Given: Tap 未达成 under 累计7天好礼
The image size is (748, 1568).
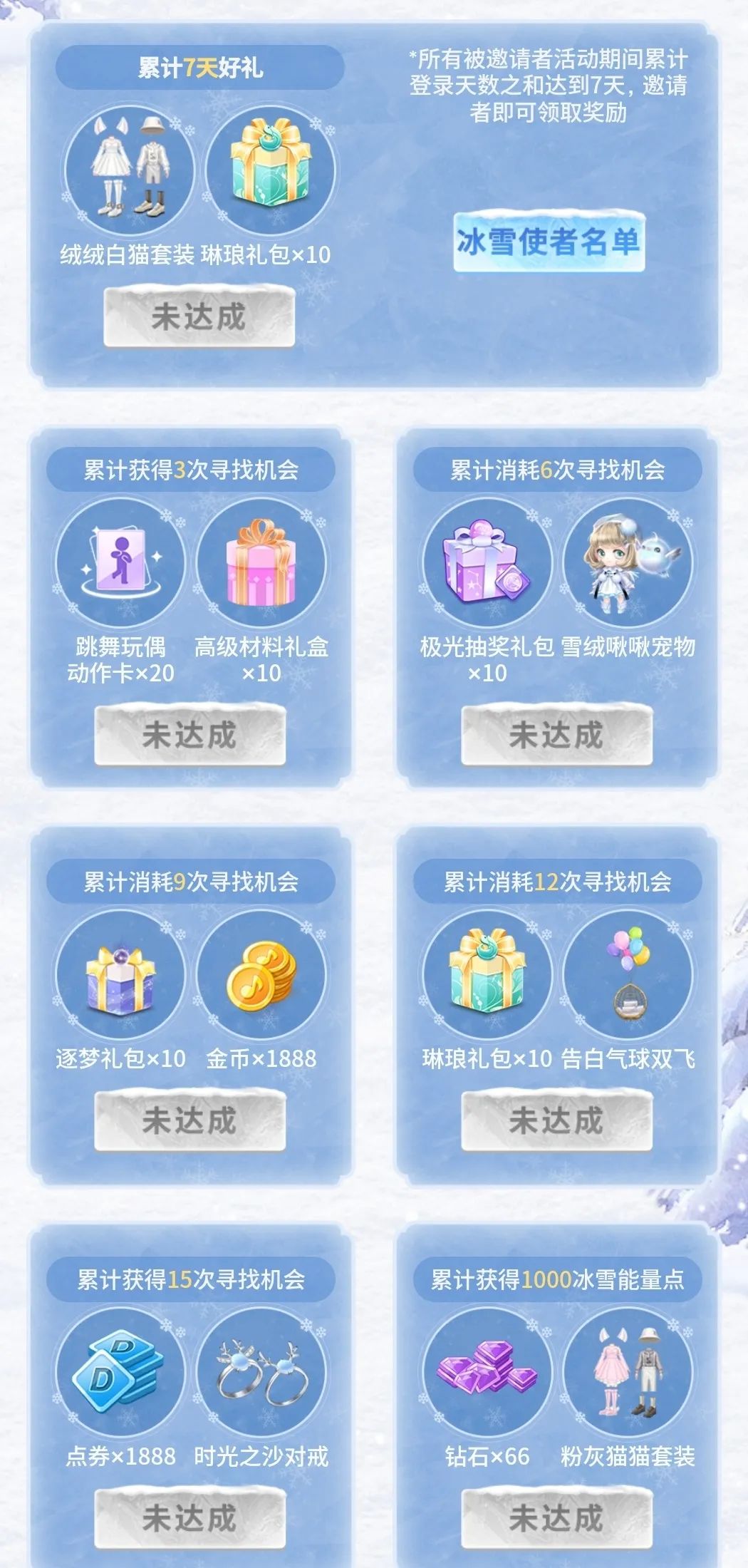Looking at the screenshot, I should [x=199, y=317].
